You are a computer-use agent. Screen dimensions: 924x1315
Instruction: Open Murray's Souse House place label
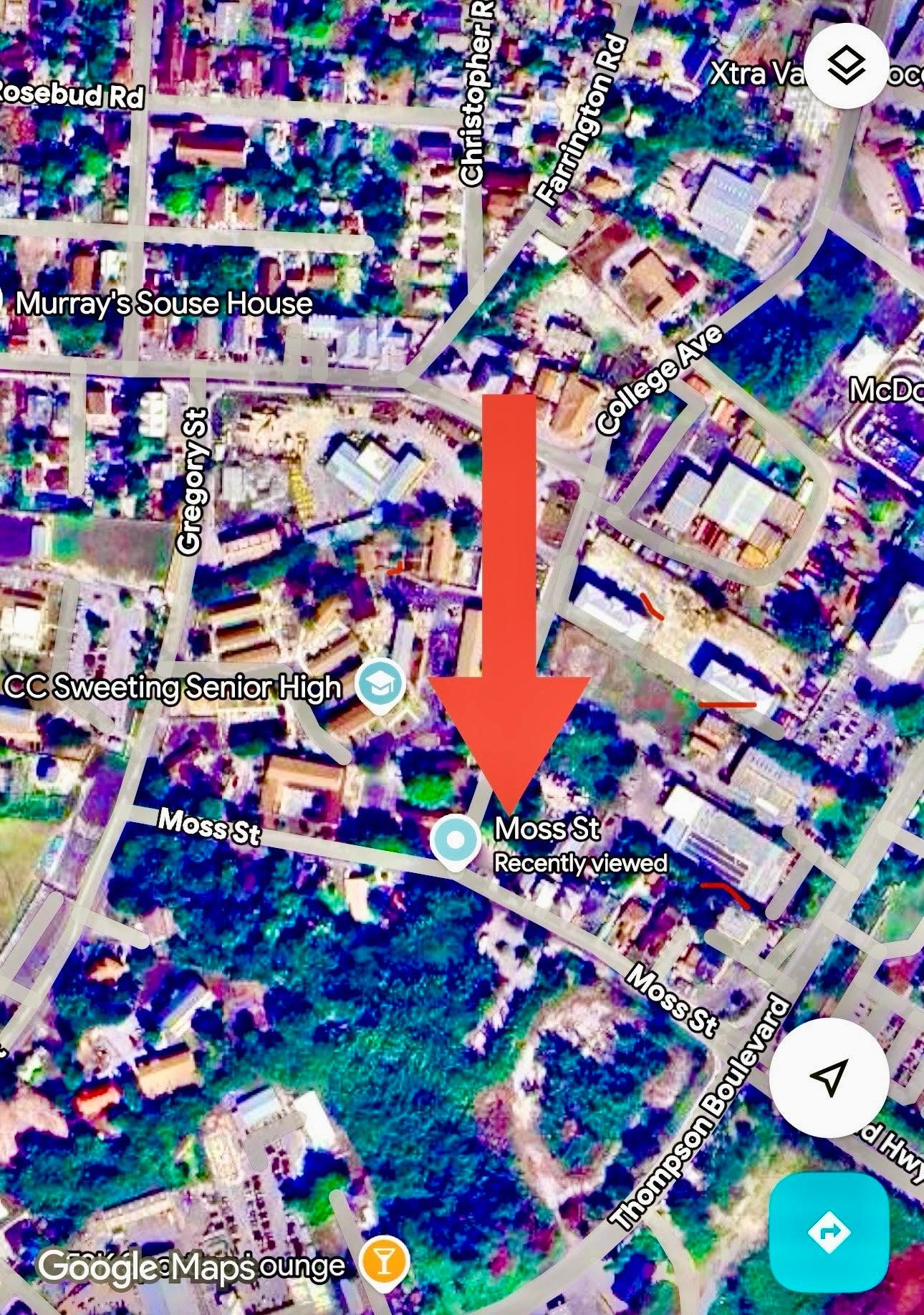coord(164,303)
